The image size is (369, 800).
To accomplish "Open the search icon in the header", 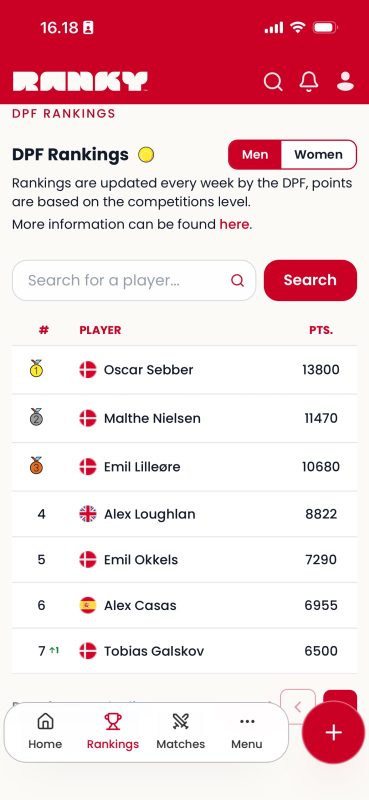I will 273,82.
